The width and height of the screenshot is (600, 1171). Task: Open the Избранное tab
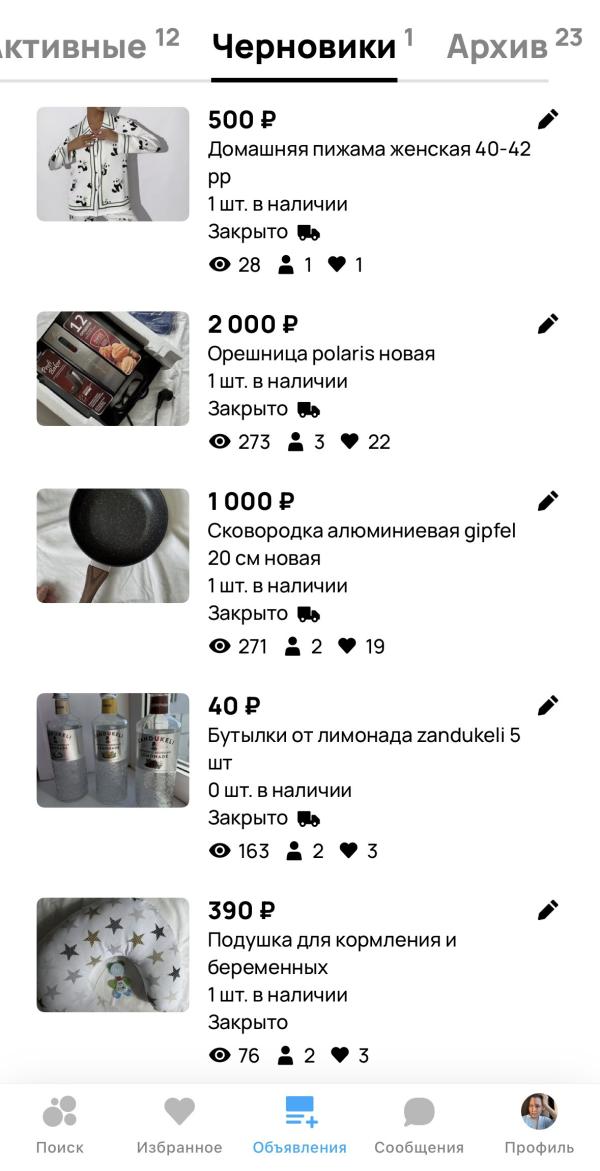click(x=179, y=1124)
